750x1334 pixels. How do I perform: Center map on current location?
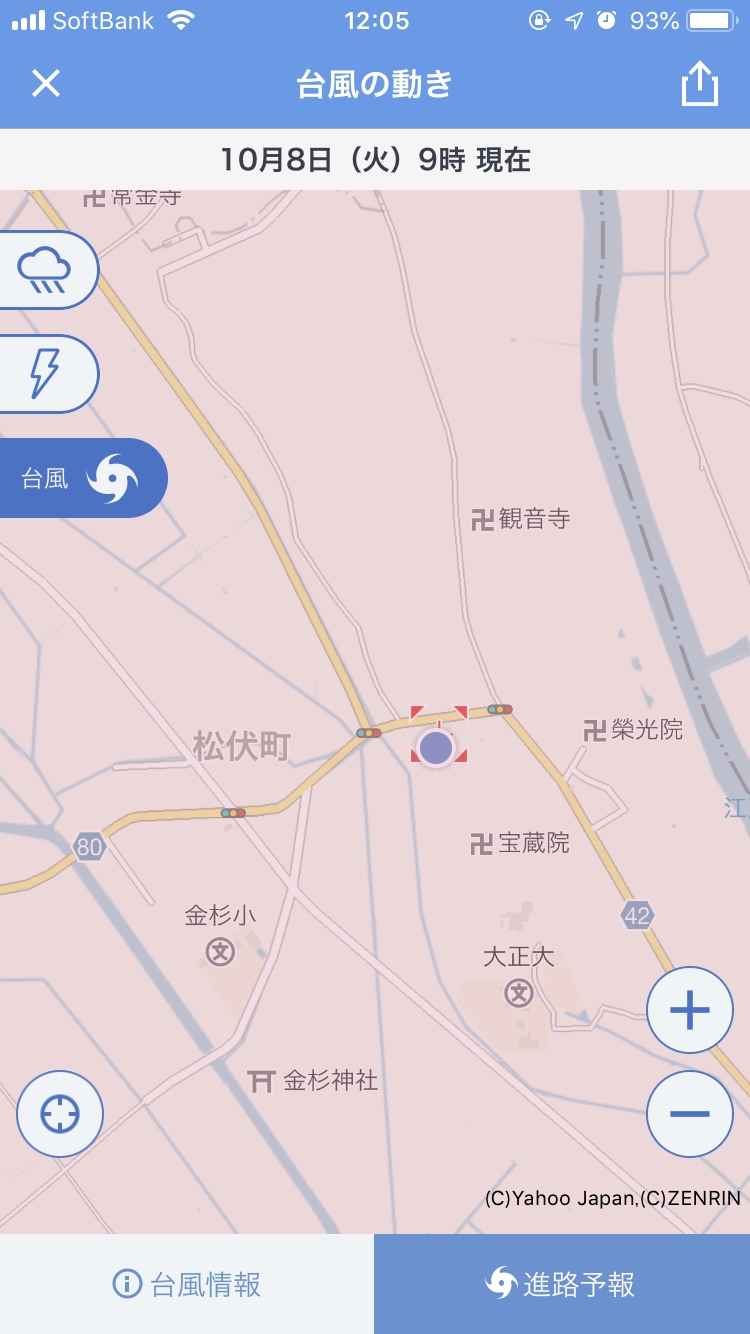pyautogui.click(x=60, y=1114)
